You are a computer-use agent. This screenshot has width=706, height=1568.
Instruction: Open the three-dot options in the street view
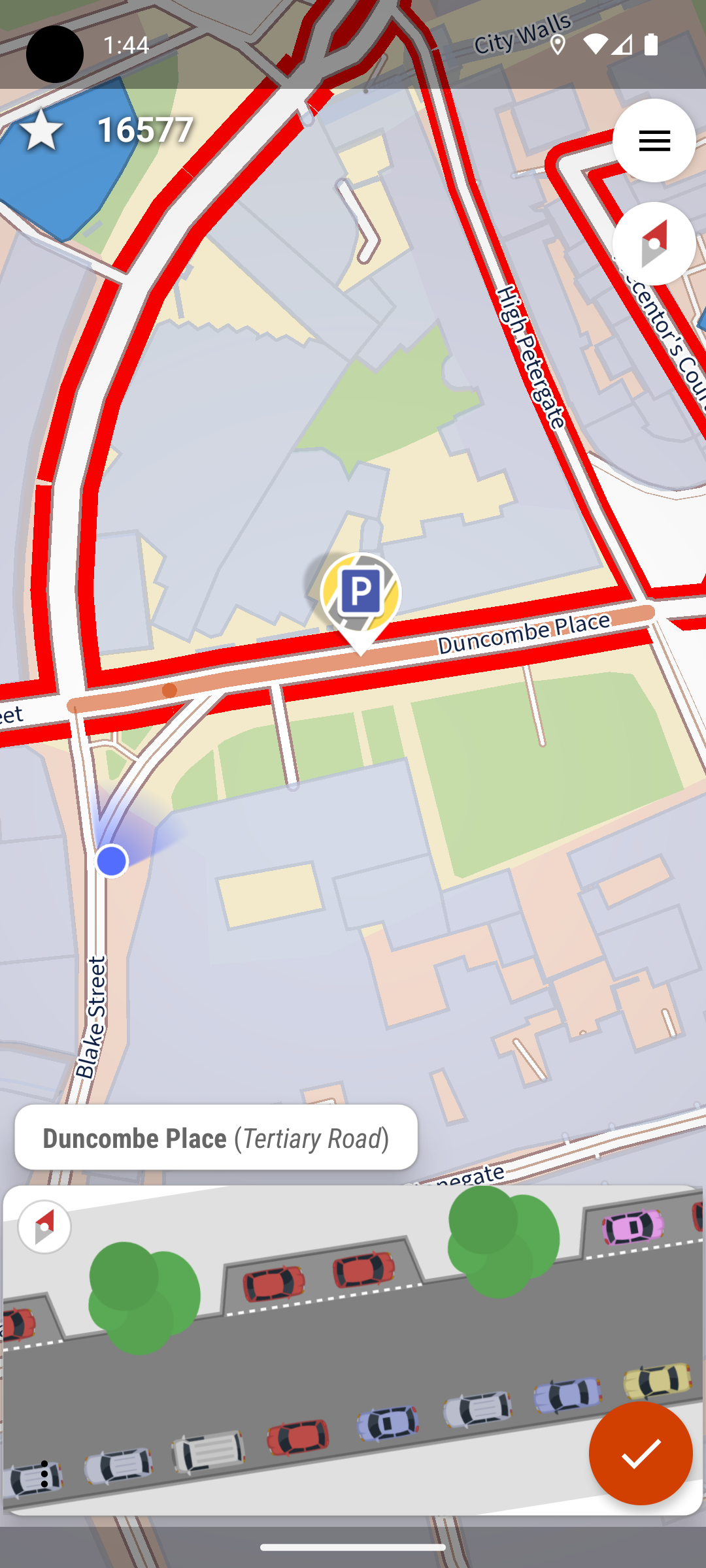pyautogui.click(x=44, y=1475)
